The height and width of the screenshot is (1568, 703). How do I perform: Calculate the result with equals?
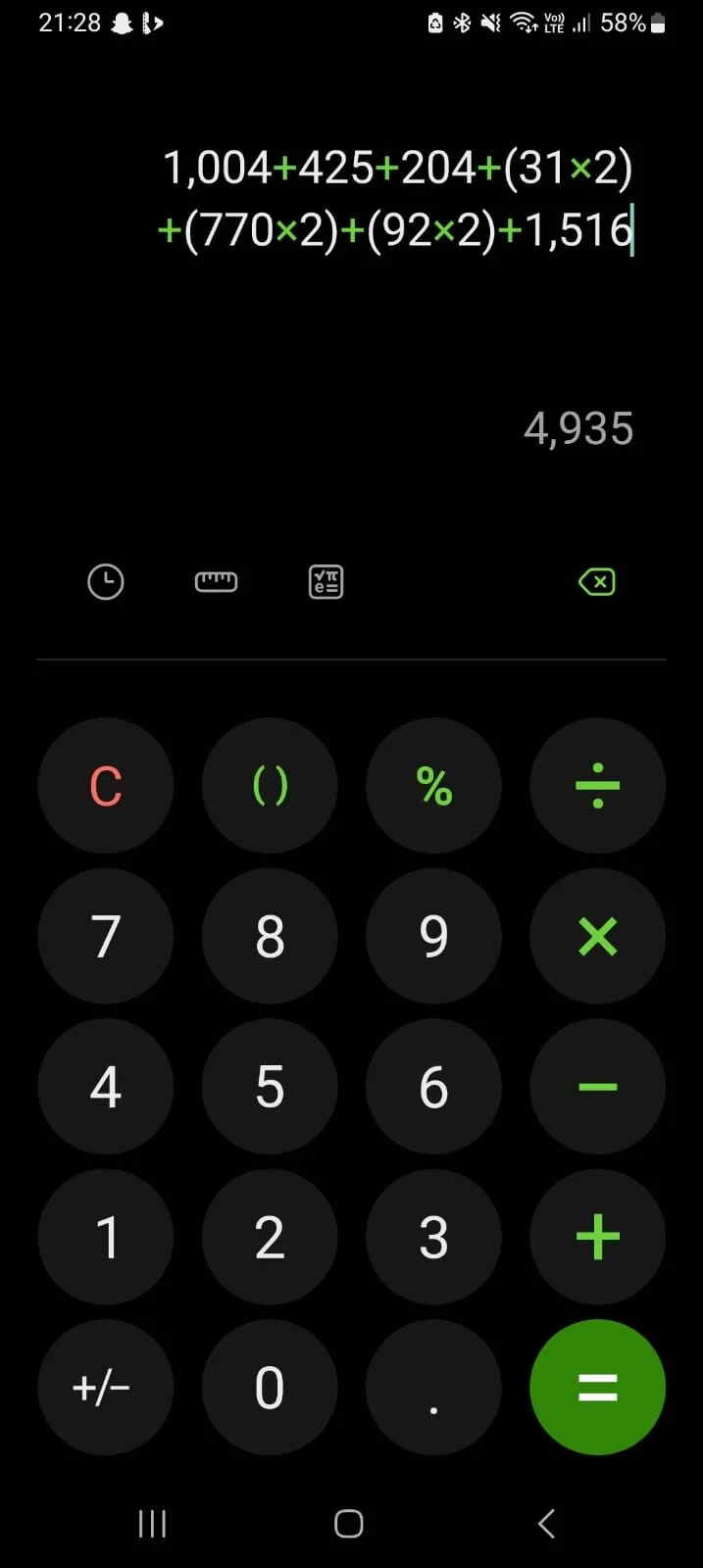point(597,1387)
